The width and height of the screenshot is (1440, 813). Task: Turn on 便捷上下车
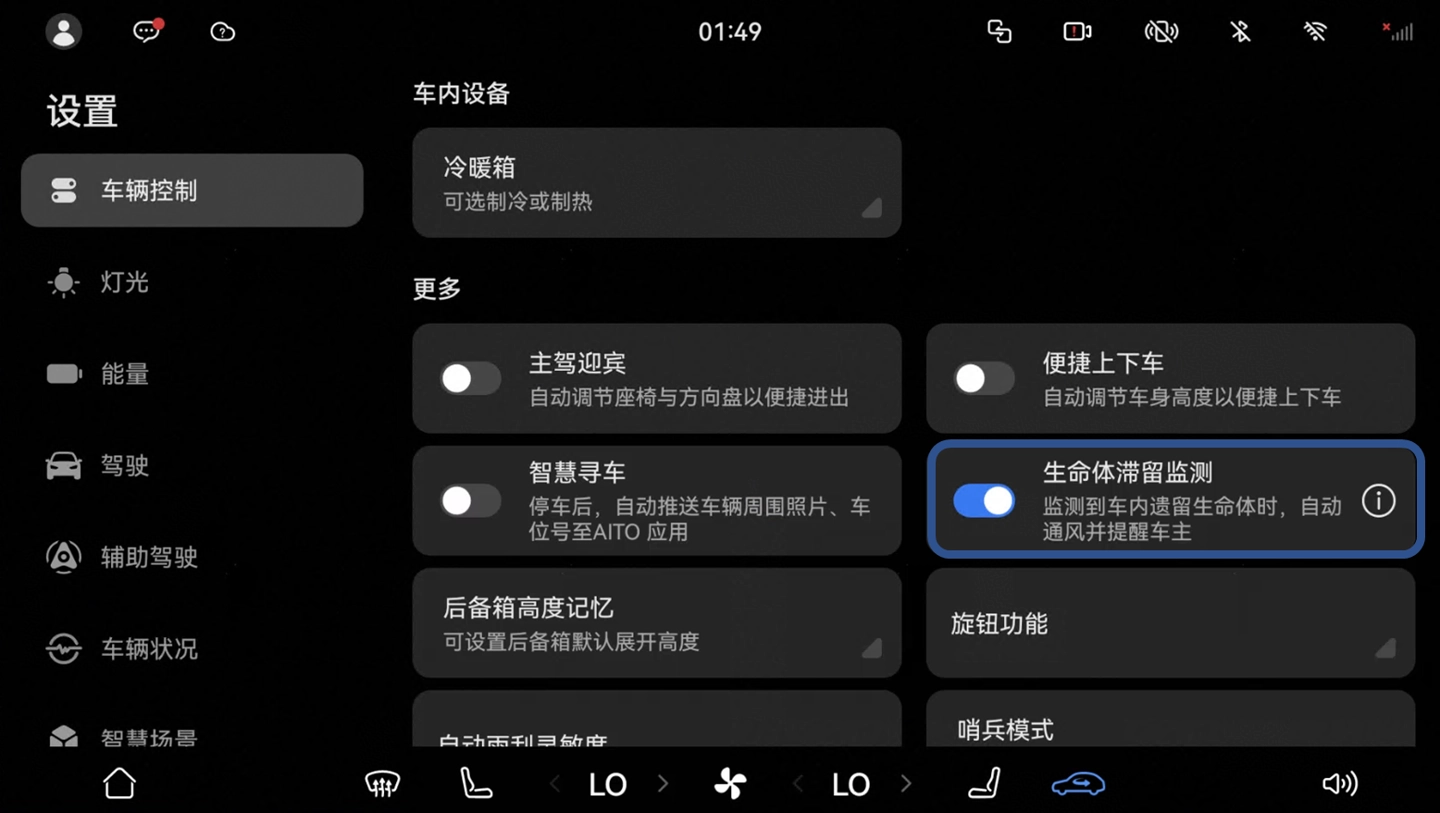pos(984,379)
